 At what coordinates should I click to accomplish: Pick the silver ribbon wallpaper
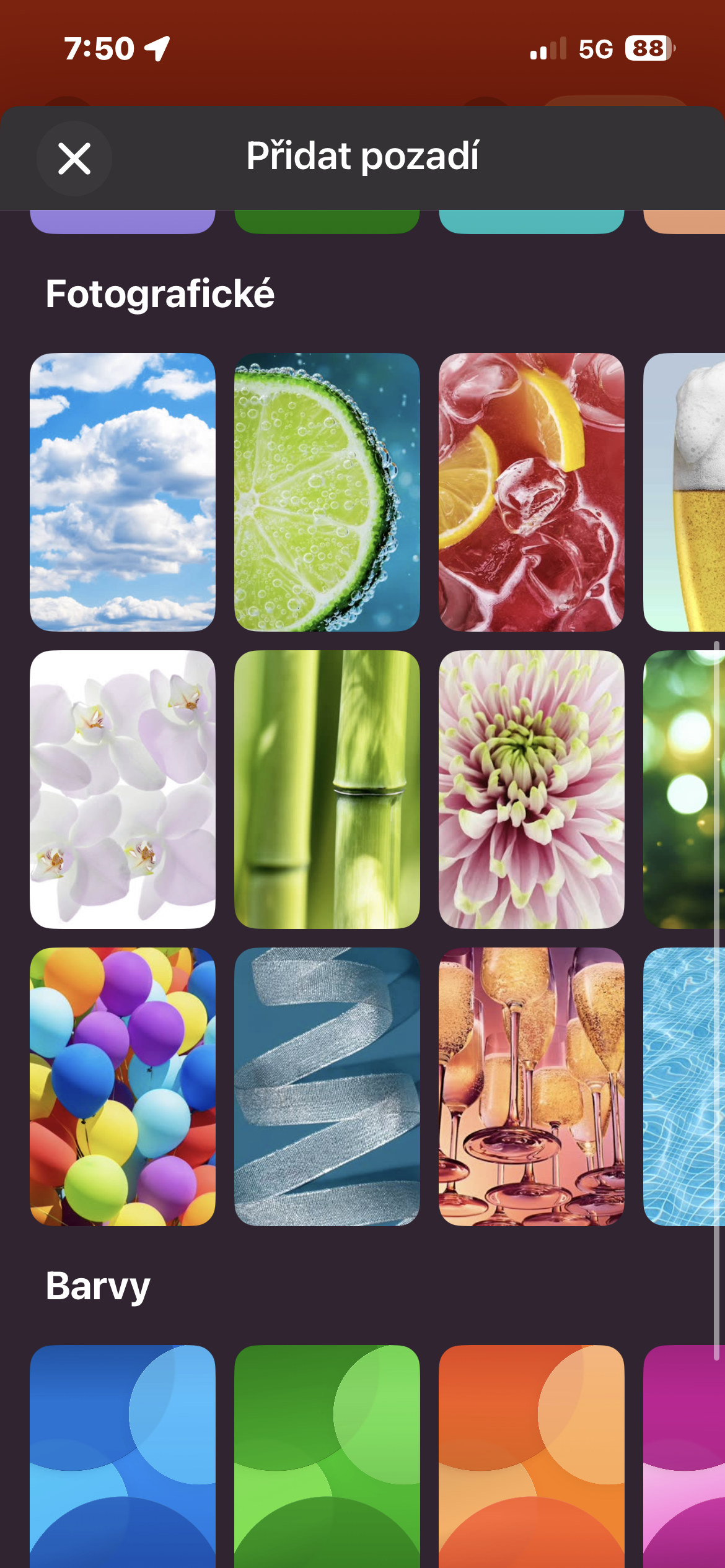tap(327, 1086)
